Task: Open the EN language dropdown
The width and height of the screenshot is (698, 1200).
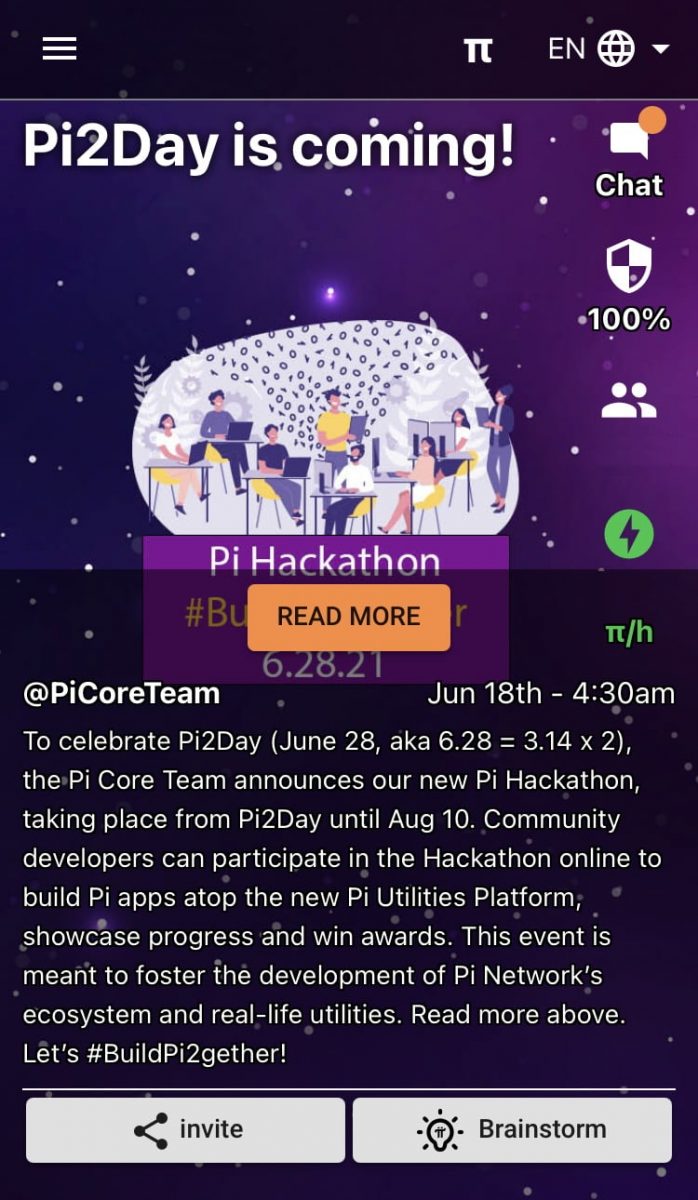Action: tap(608, 48)
